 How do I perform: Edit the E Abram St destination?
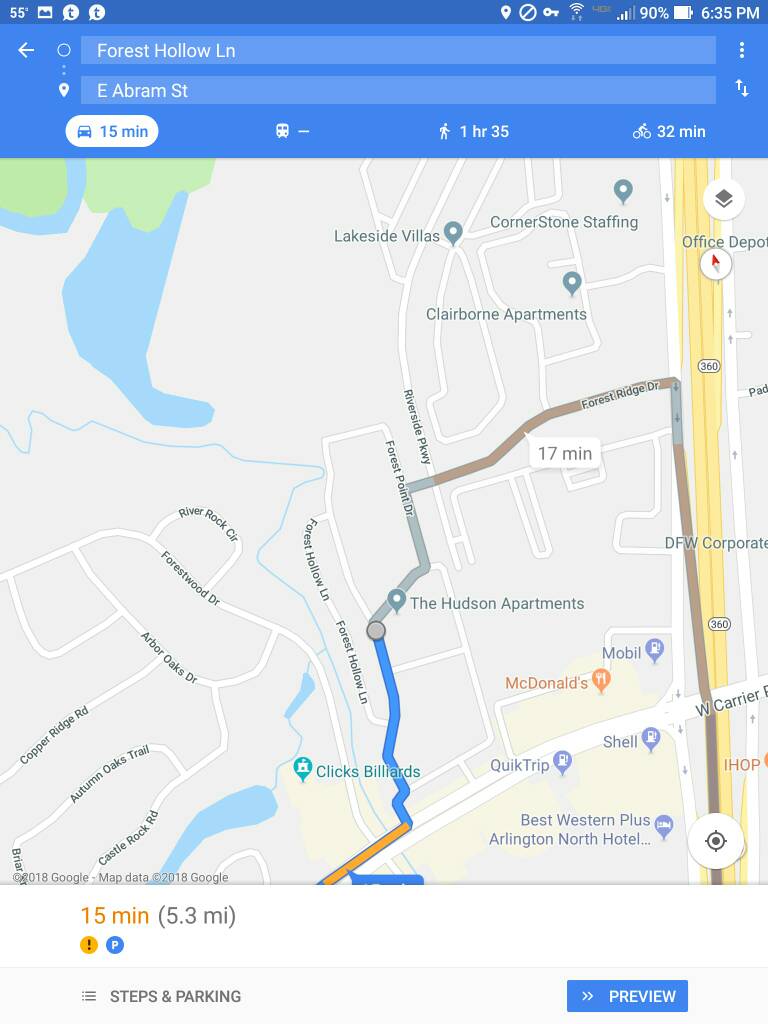[x=398, y=91]
